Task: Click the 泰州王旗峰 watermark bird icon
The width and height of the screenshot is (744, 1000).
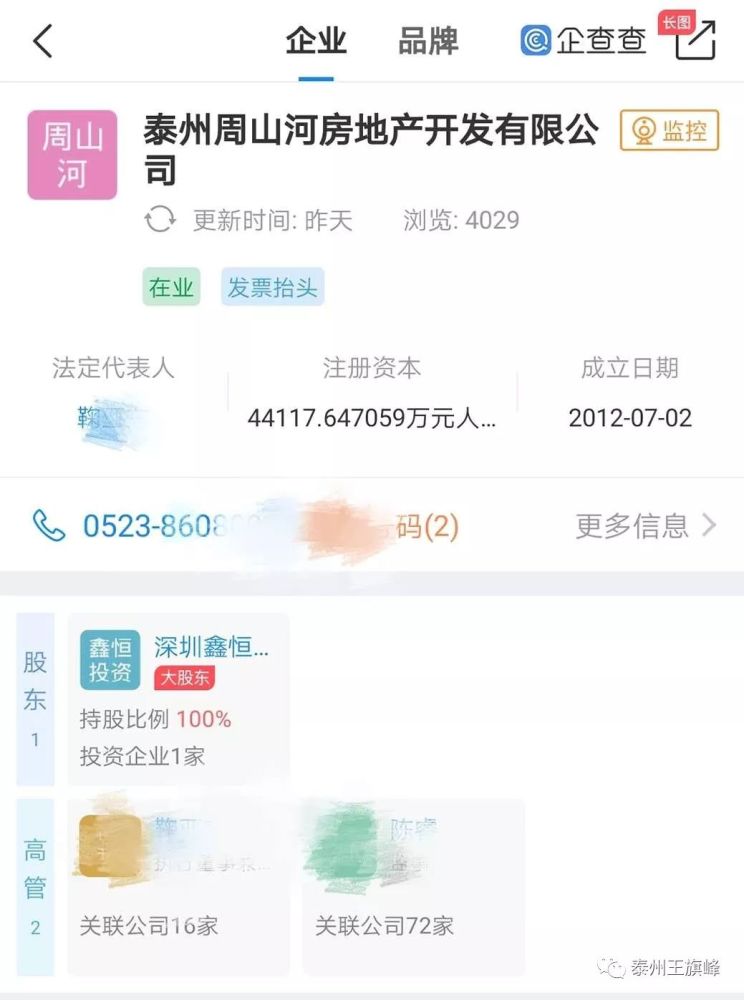Action: tap(612, 968)
